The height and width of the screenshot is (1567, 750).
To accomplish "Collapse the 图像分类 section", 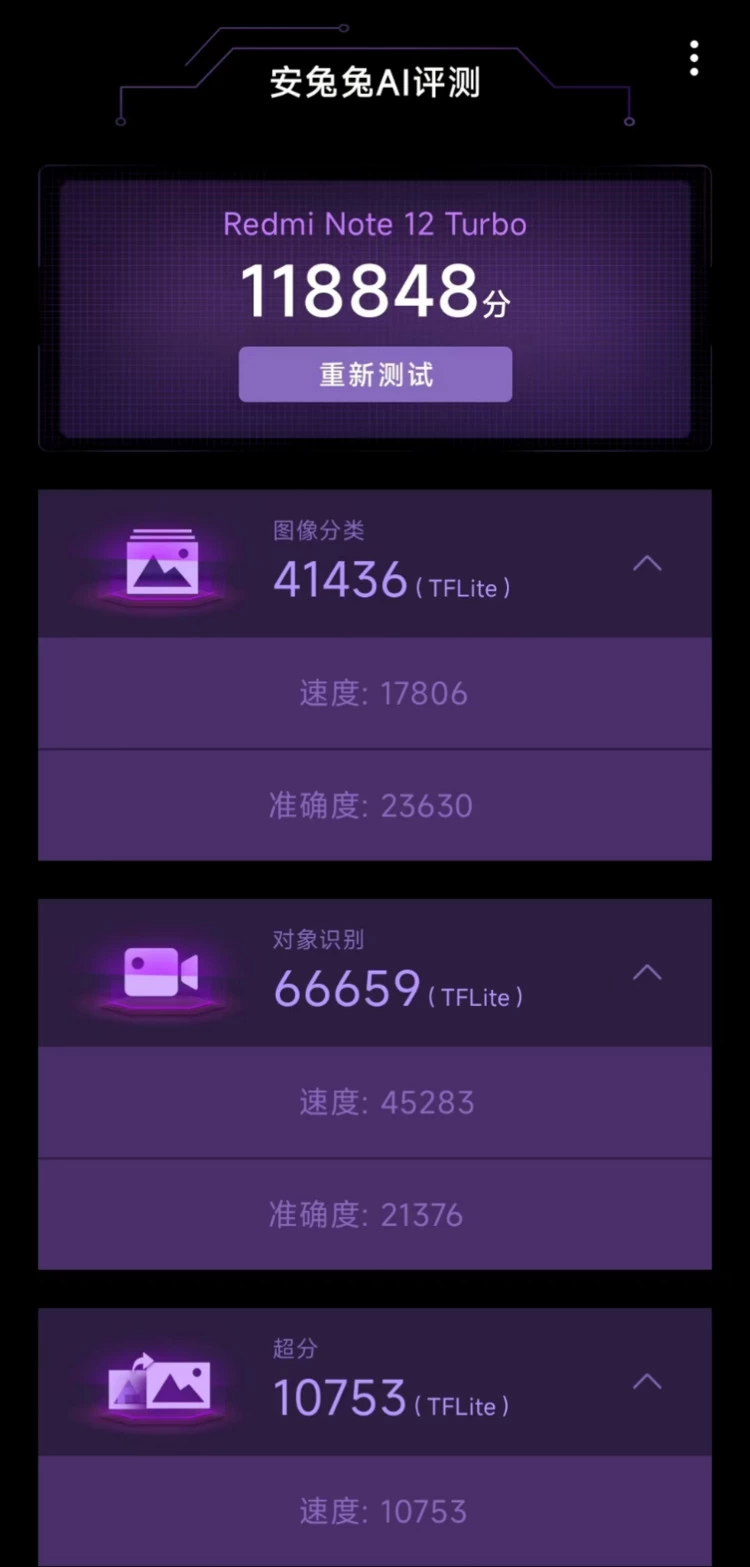I will 647,564.
